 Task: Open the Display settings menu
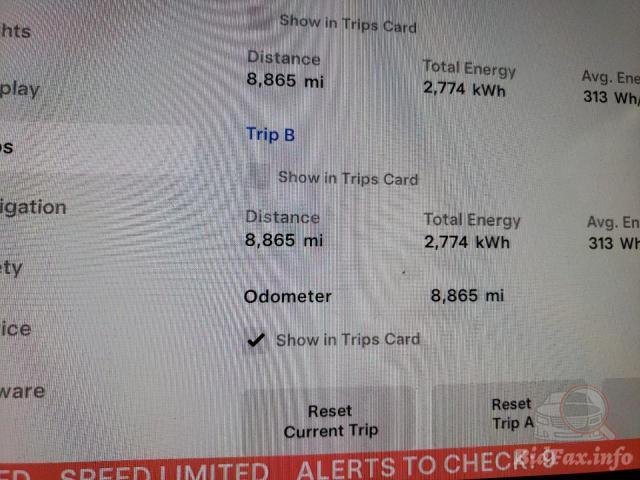[20, 89]
